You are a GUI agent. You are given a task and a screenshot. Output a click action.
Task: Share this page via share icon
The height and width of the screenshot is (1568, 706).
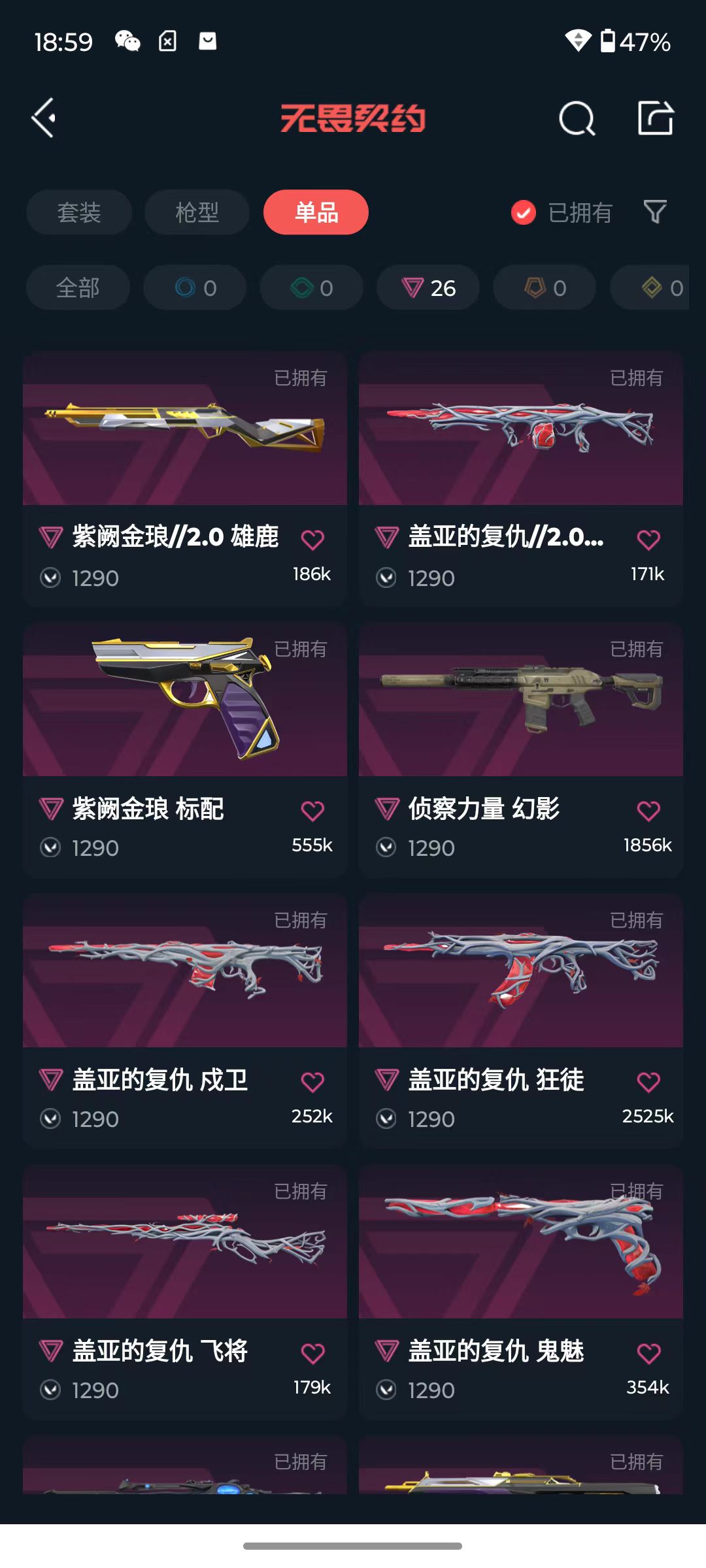coord(655,118)
